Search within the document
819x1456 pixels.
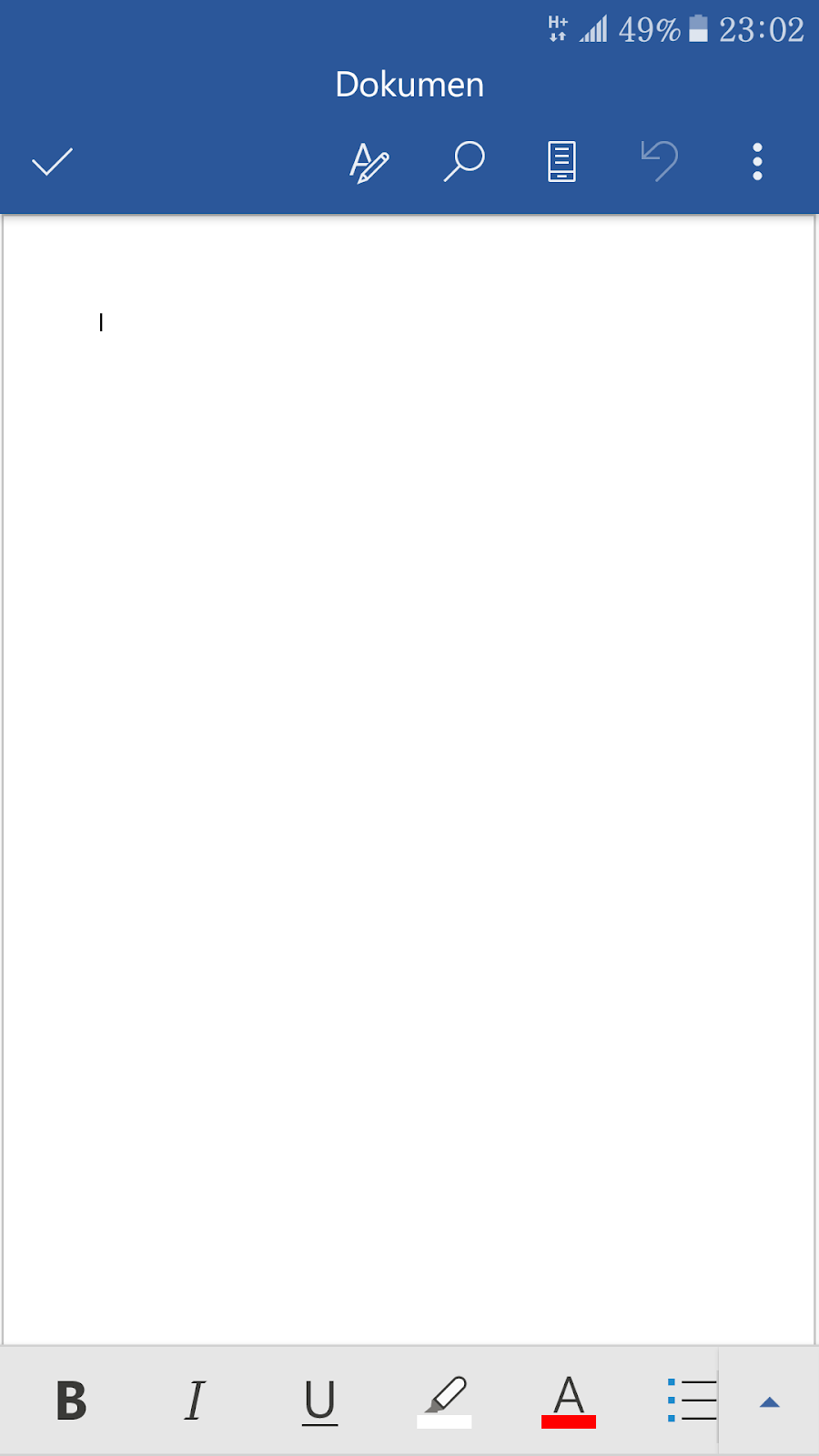click(x=464, y=162)
